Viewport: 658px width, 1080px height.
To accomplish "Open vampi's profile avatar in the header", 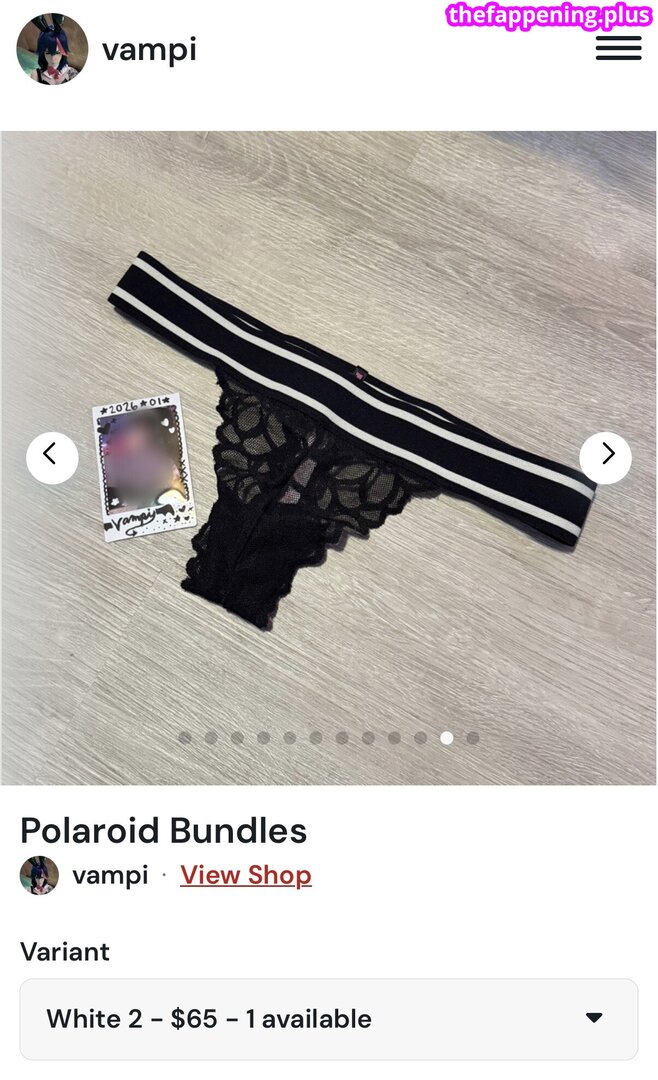I will 52,49.
